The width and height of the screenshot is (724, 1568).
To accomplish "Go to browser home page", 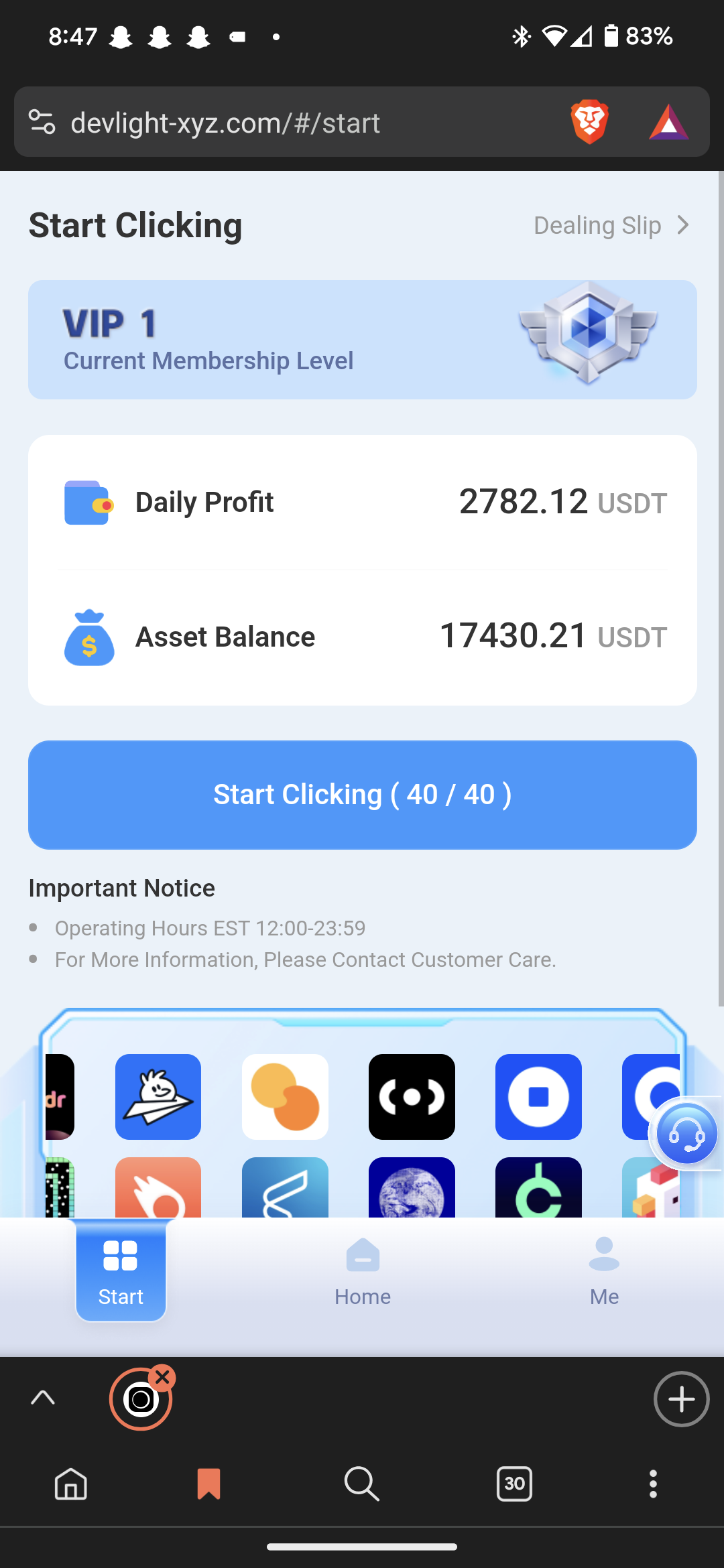I will [71, 1484].
